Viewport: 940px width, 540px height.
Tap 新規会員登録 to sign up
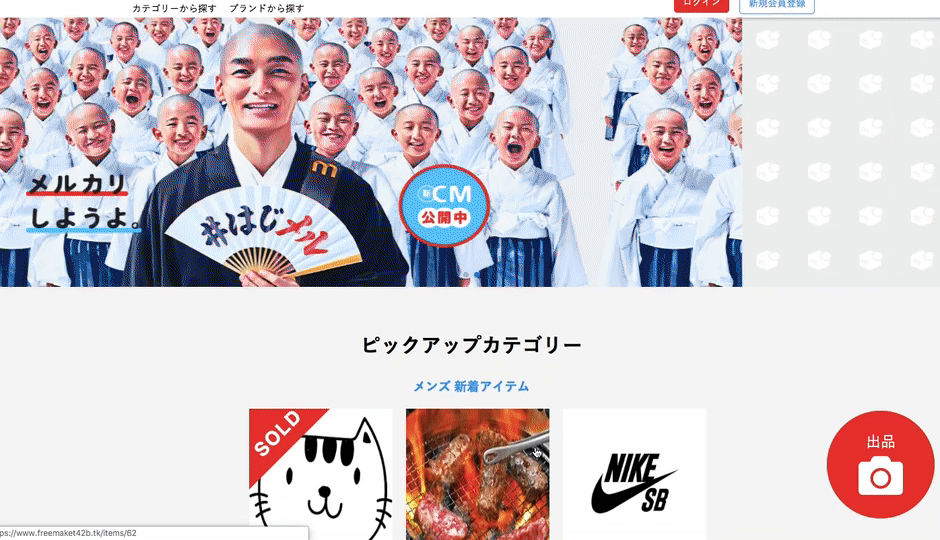(777, 5)
